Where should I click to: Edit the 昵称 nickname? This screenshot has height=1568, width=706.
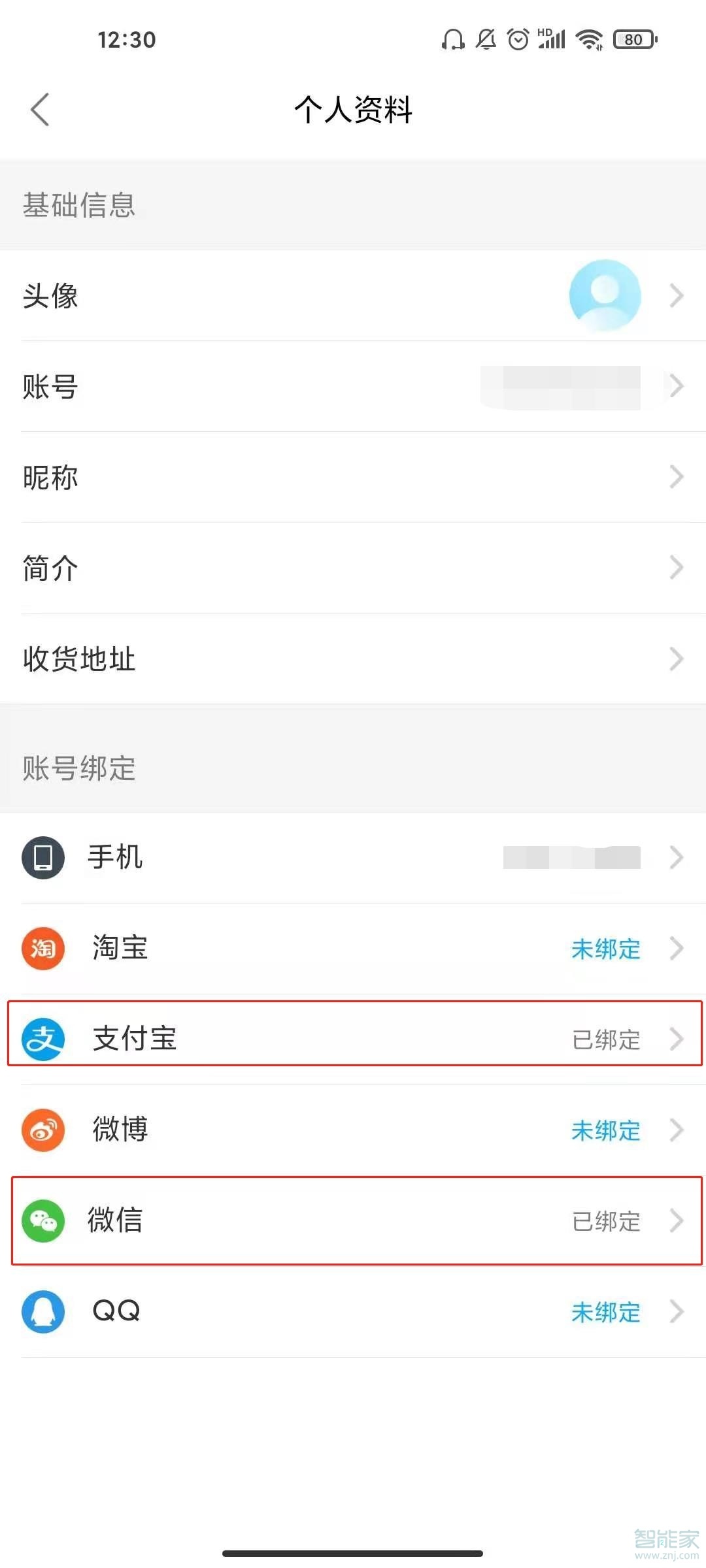coord(353,477)
